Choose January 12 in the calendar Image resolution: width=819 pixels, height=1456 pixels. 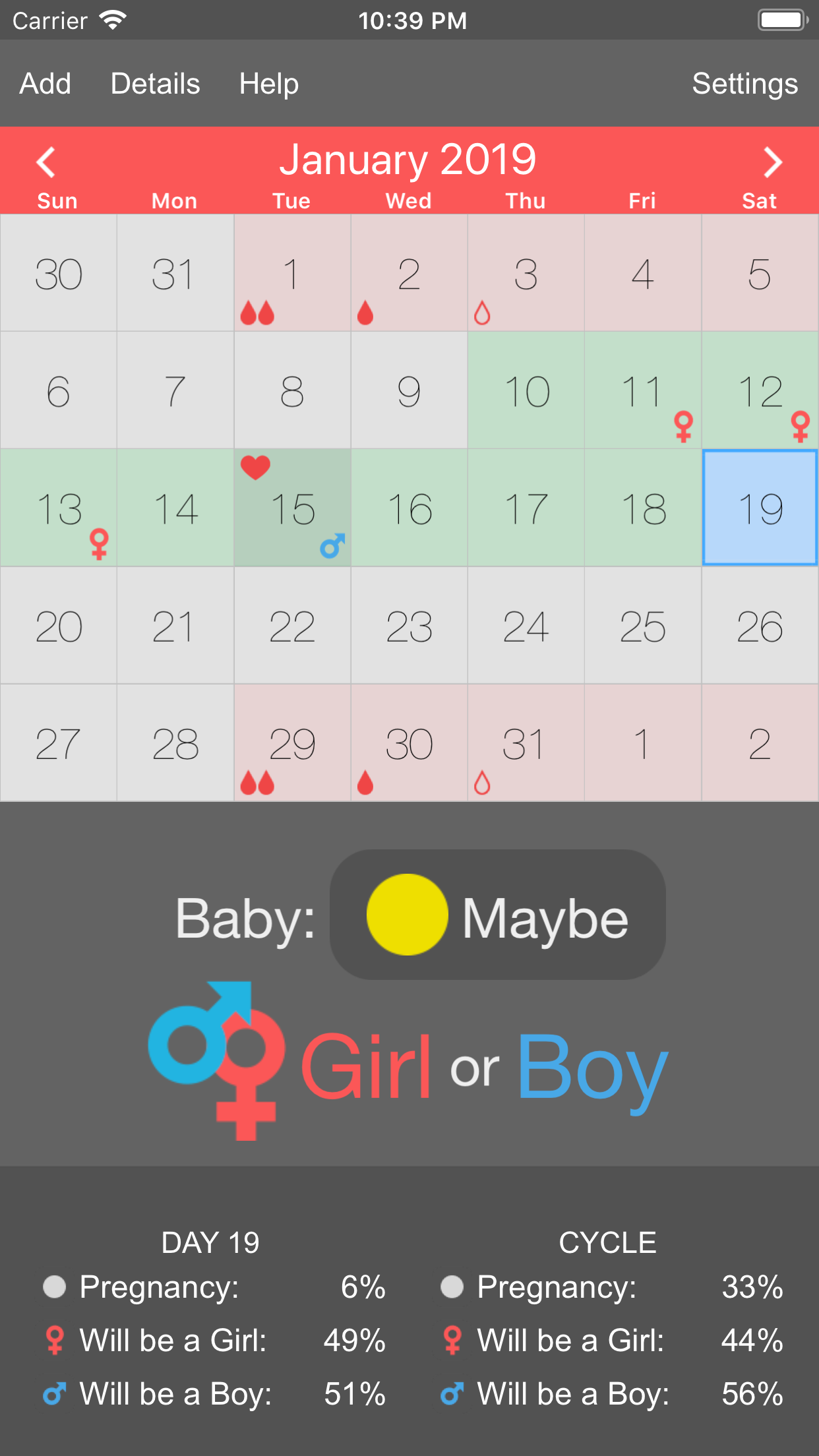point(760,390)
